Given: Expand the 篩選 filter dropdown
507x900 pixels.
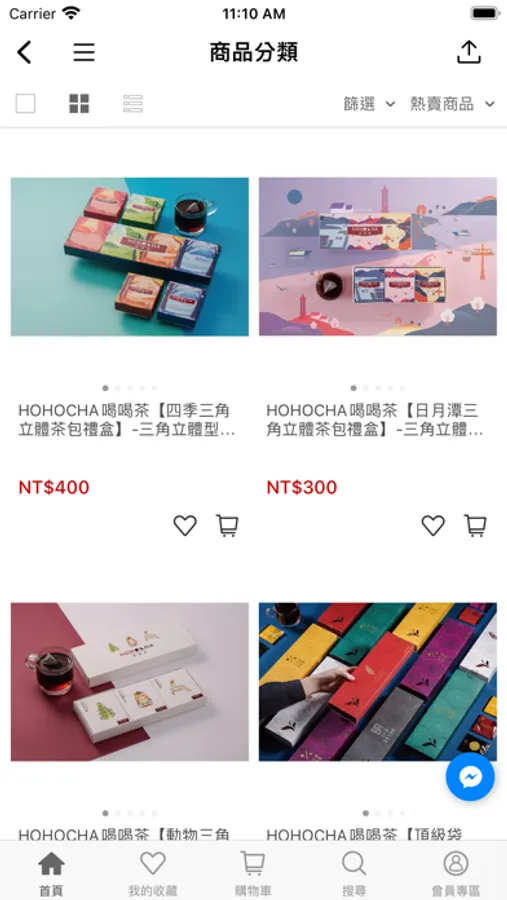Looking at the screenshot, I should (369, 104).
